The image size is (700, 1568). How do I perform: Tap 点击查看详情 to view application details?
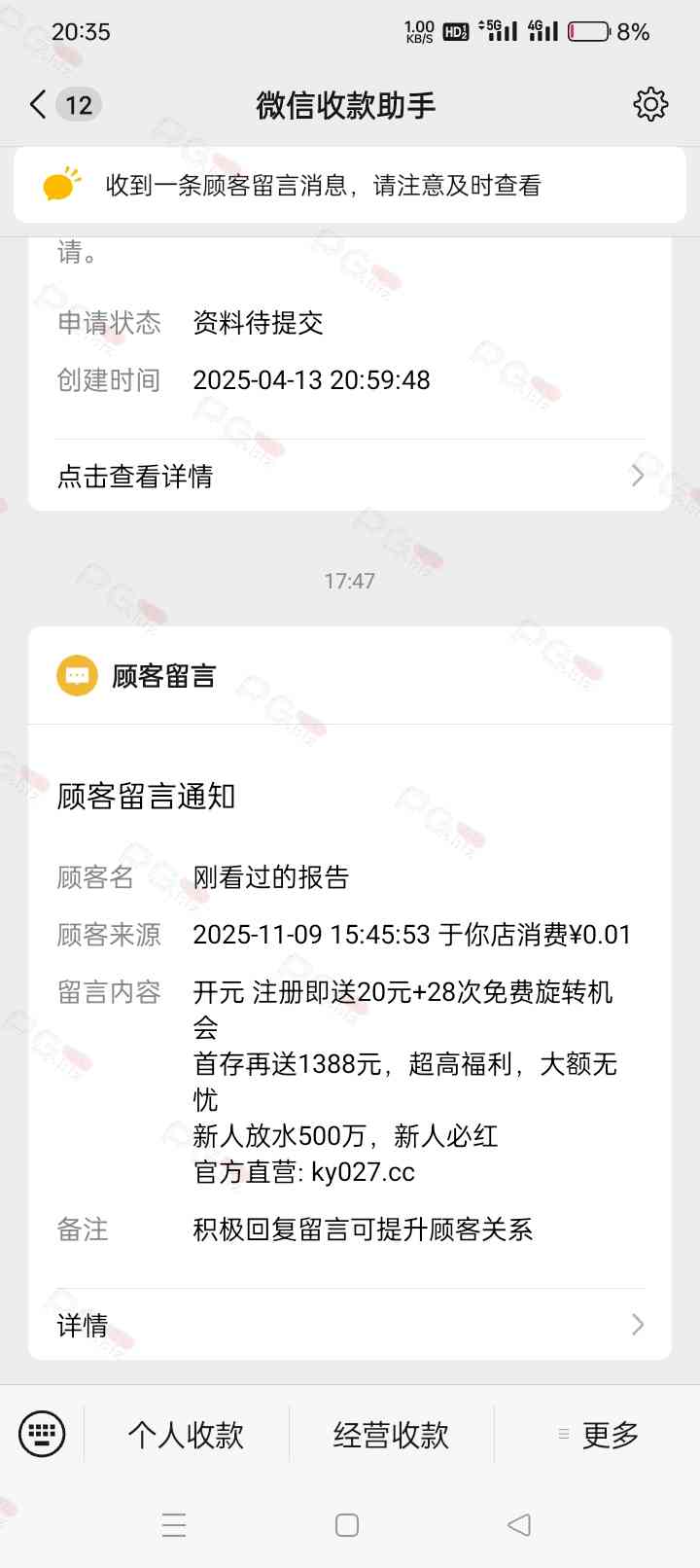click(350, 476)
